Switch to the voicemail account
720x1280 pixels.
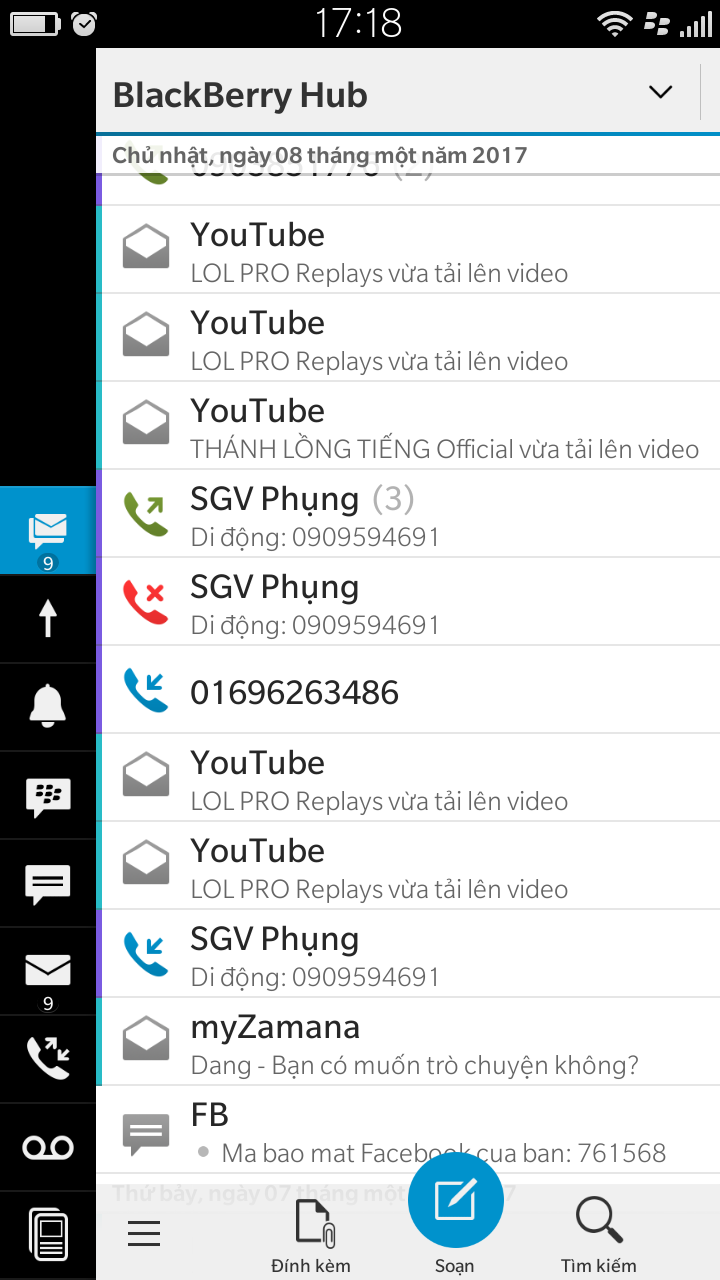coord(48,1147)
